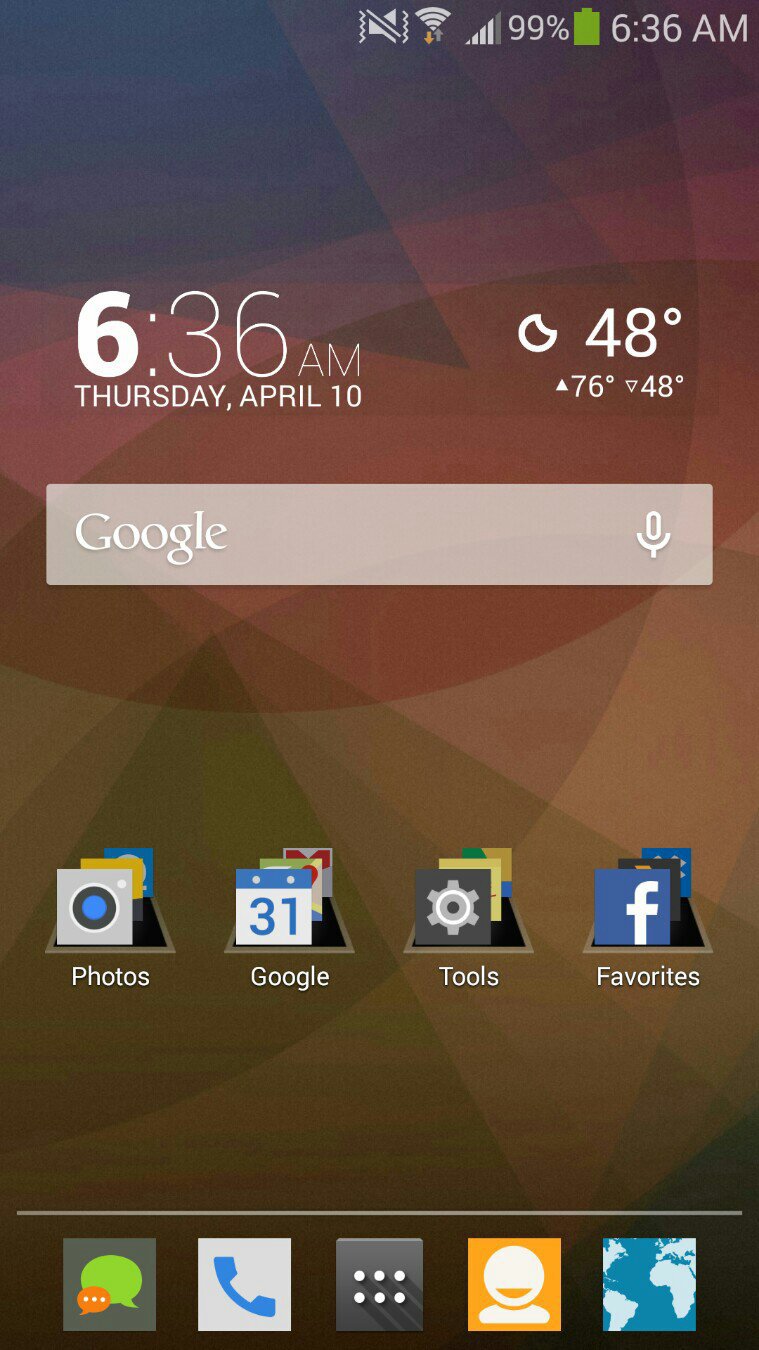Viewport: 759px width, 1350px height.
Task: Open the Contacts app in dock
Action: 514,1284
